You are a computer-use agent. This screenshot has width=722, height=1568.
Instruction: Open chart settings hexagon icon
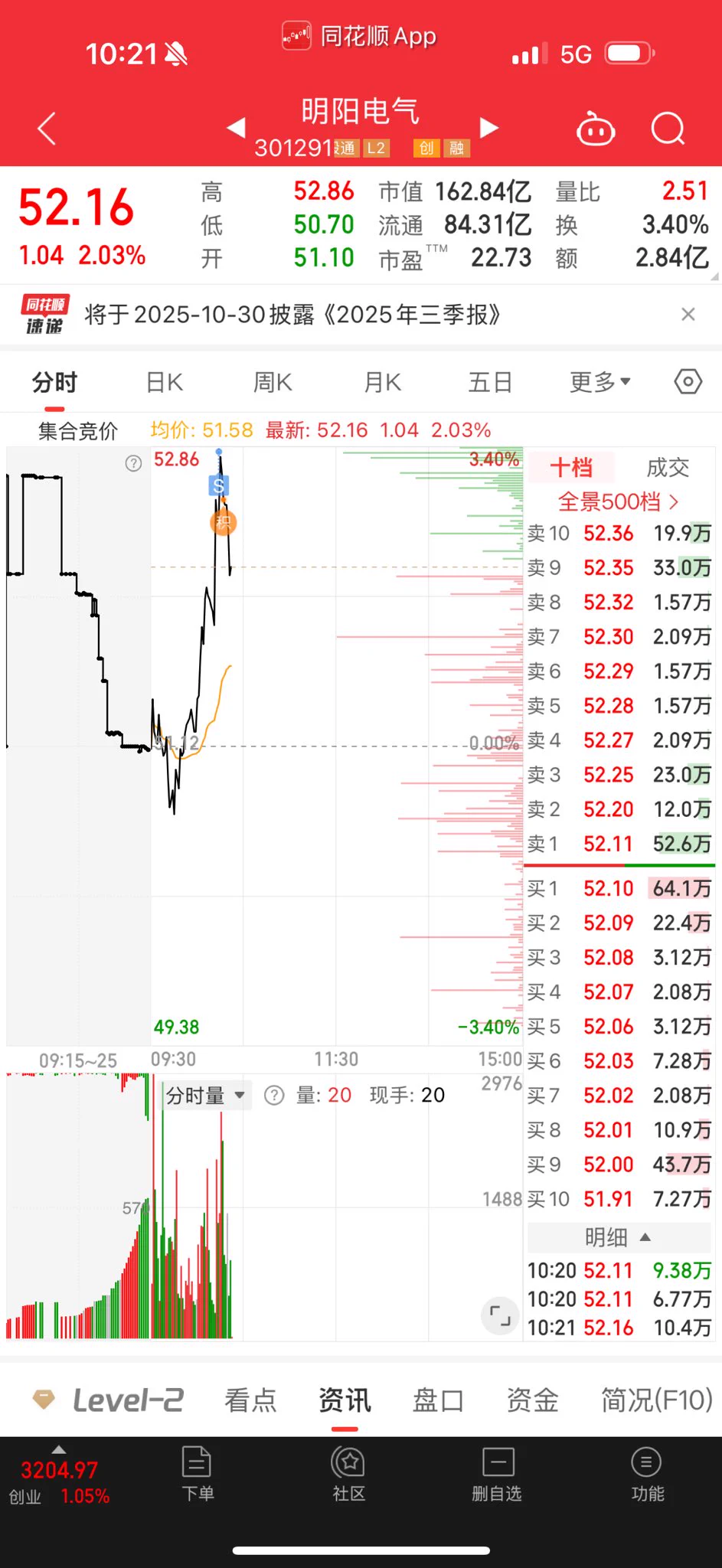[x=688, y=381]
